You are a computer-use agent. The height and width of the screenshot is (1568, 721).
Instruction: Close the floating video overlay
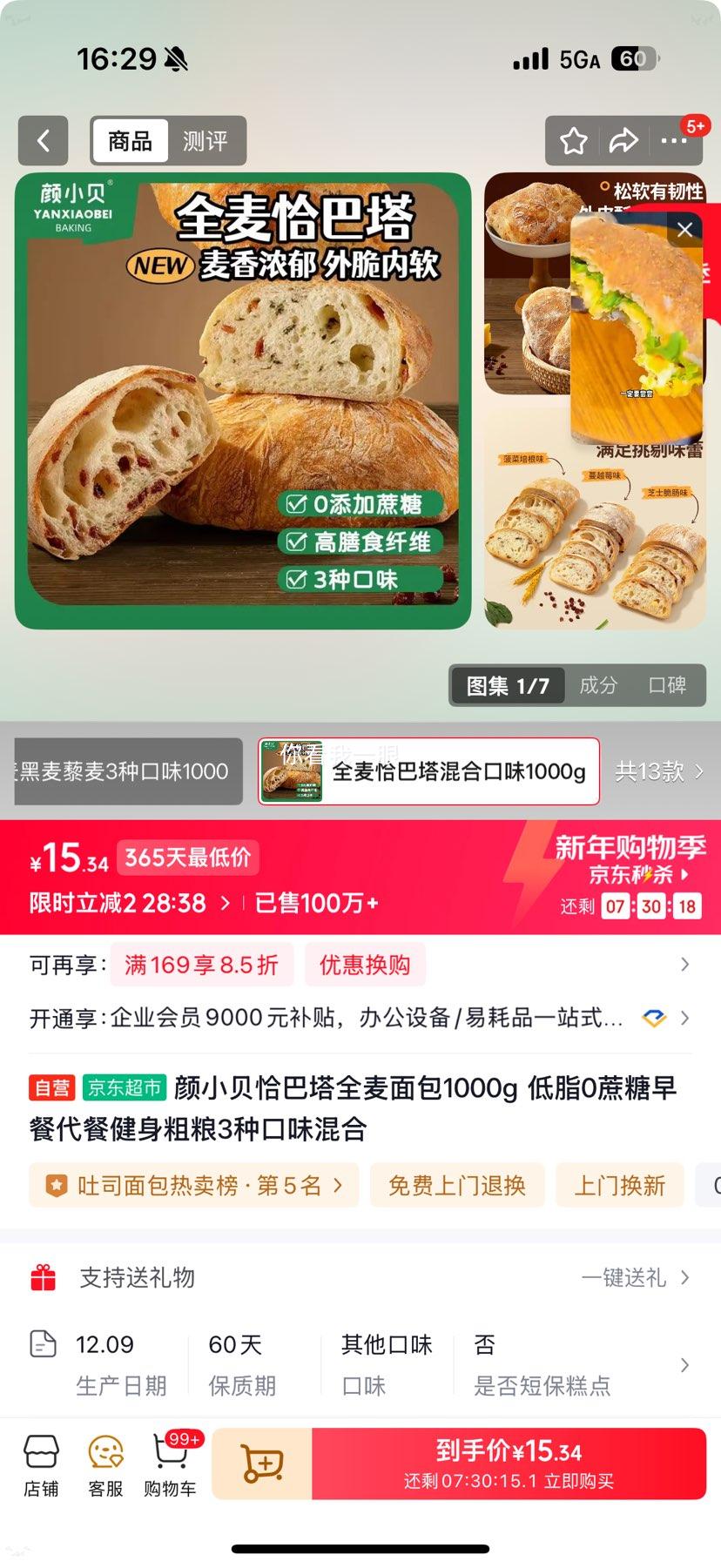[x=684, y=230]
